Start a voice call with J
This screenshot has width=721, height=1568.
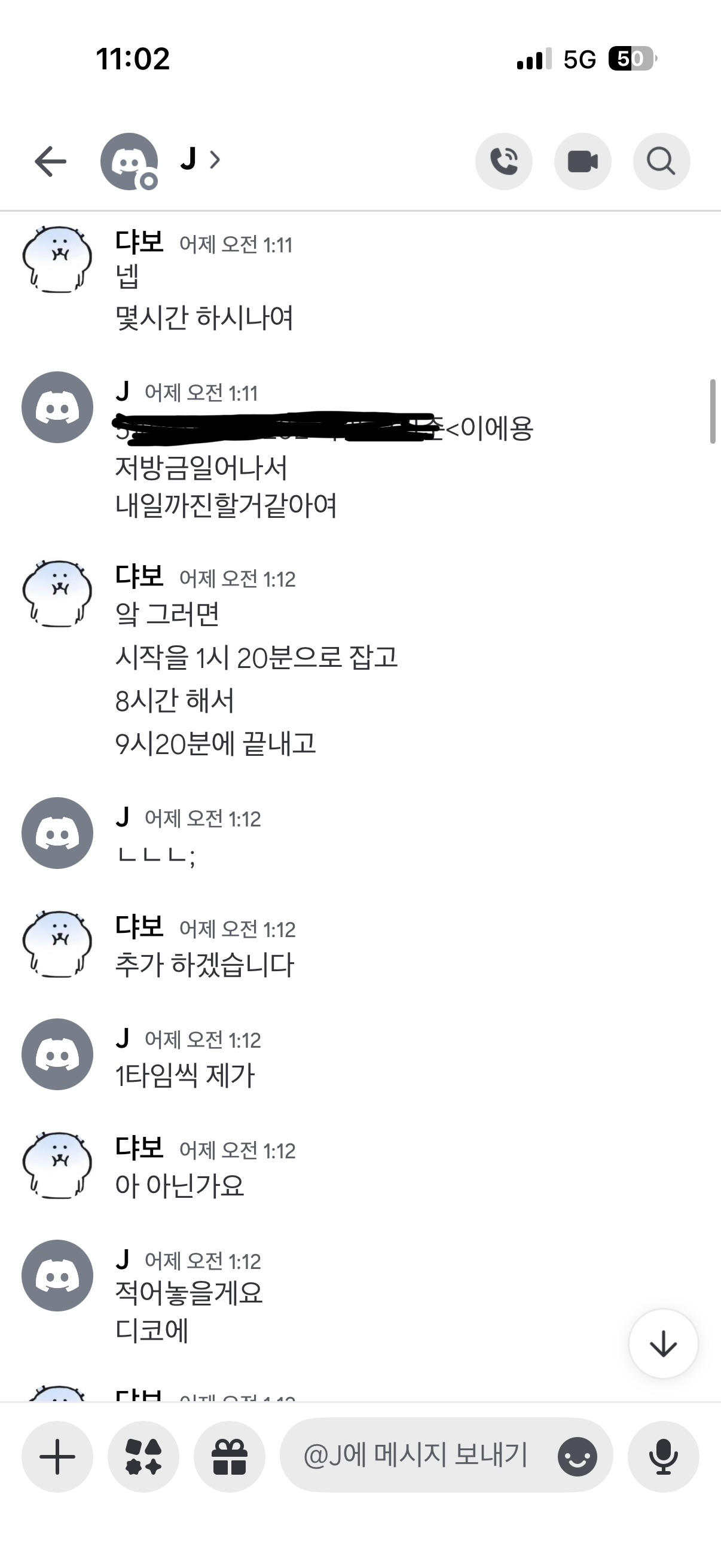pyautogui.click(x=504, y=161)
